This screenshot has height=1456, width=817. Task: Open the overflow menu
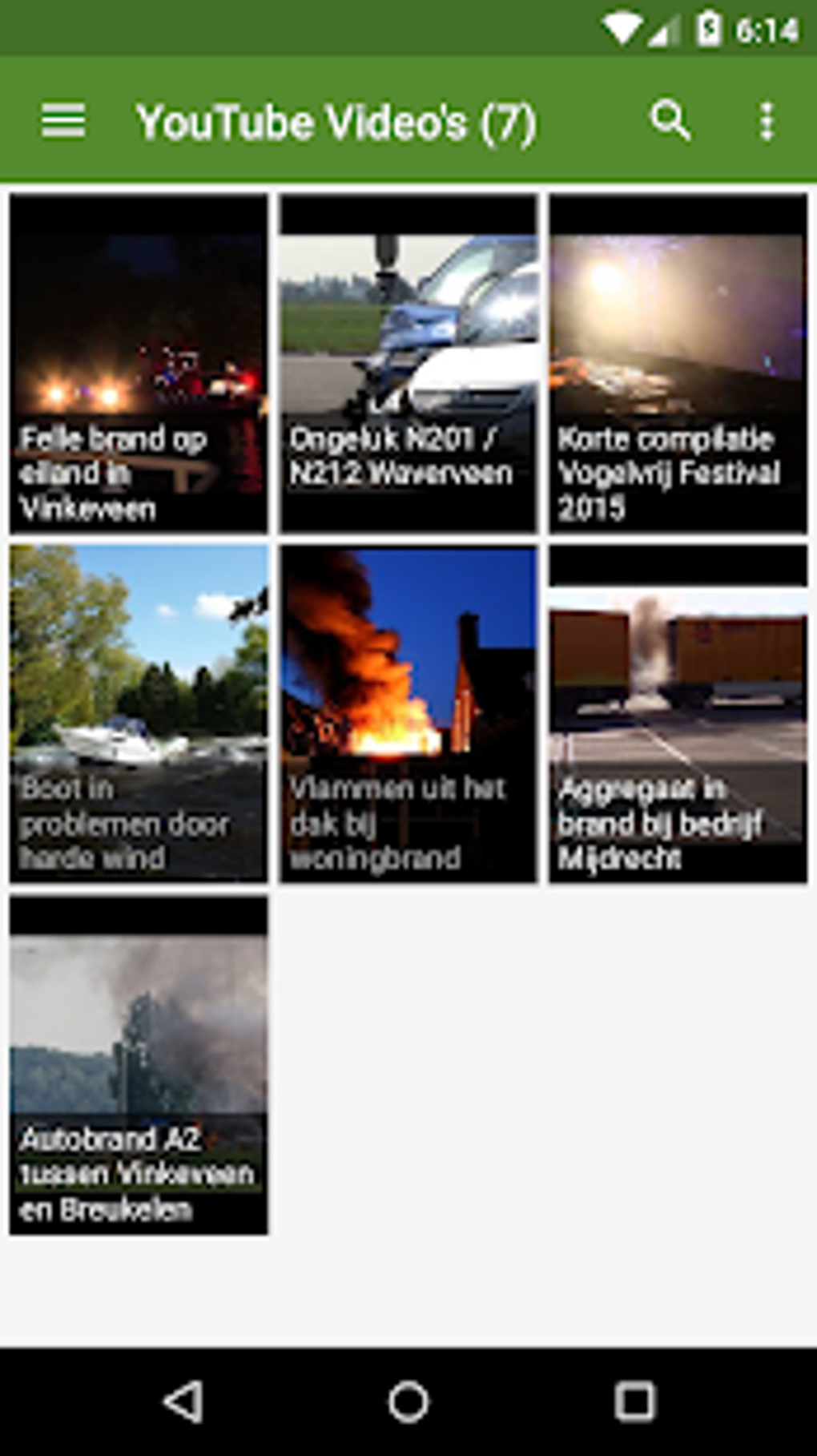point(767,121)
